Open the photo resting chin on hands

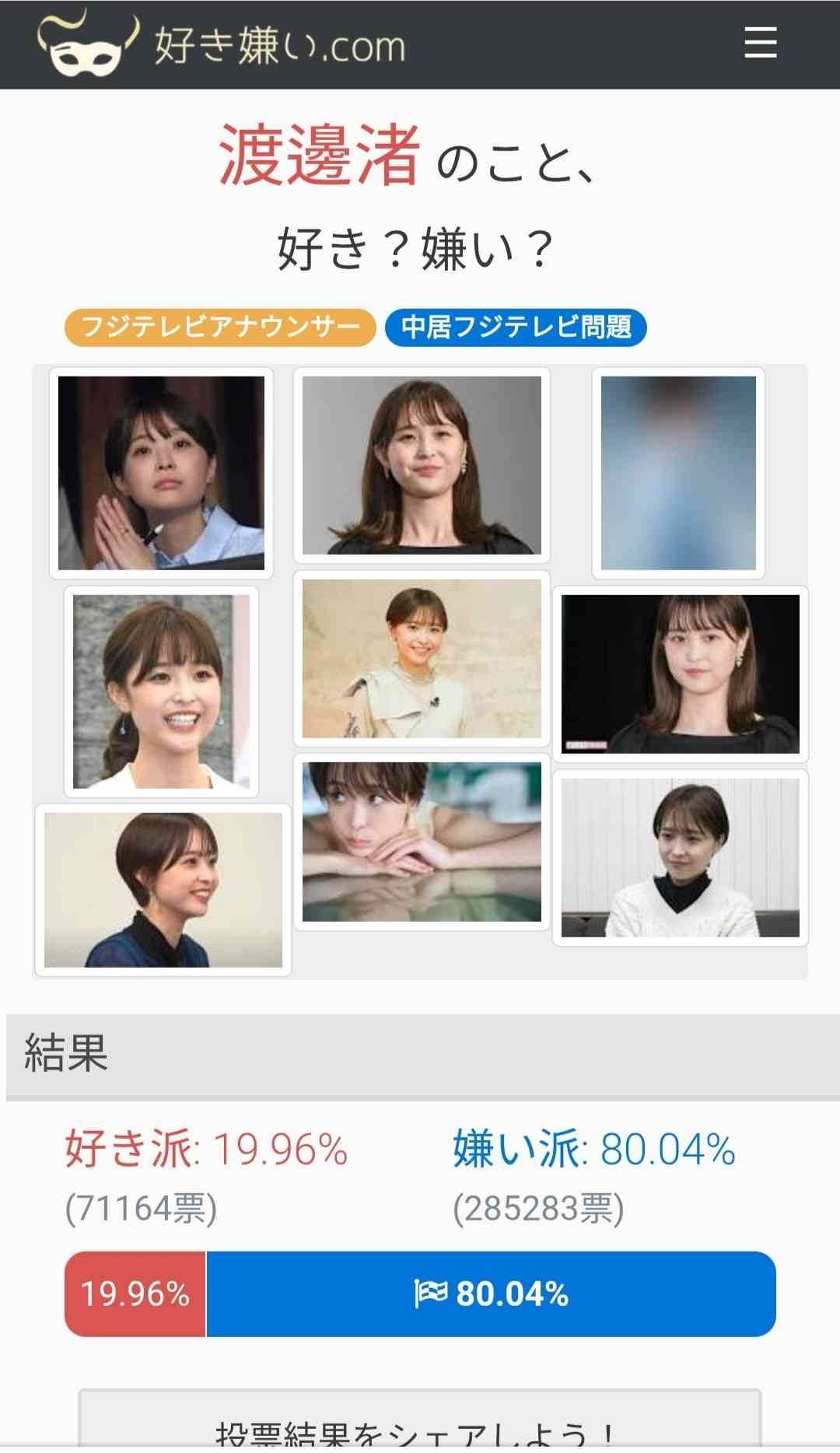(422, 842)
